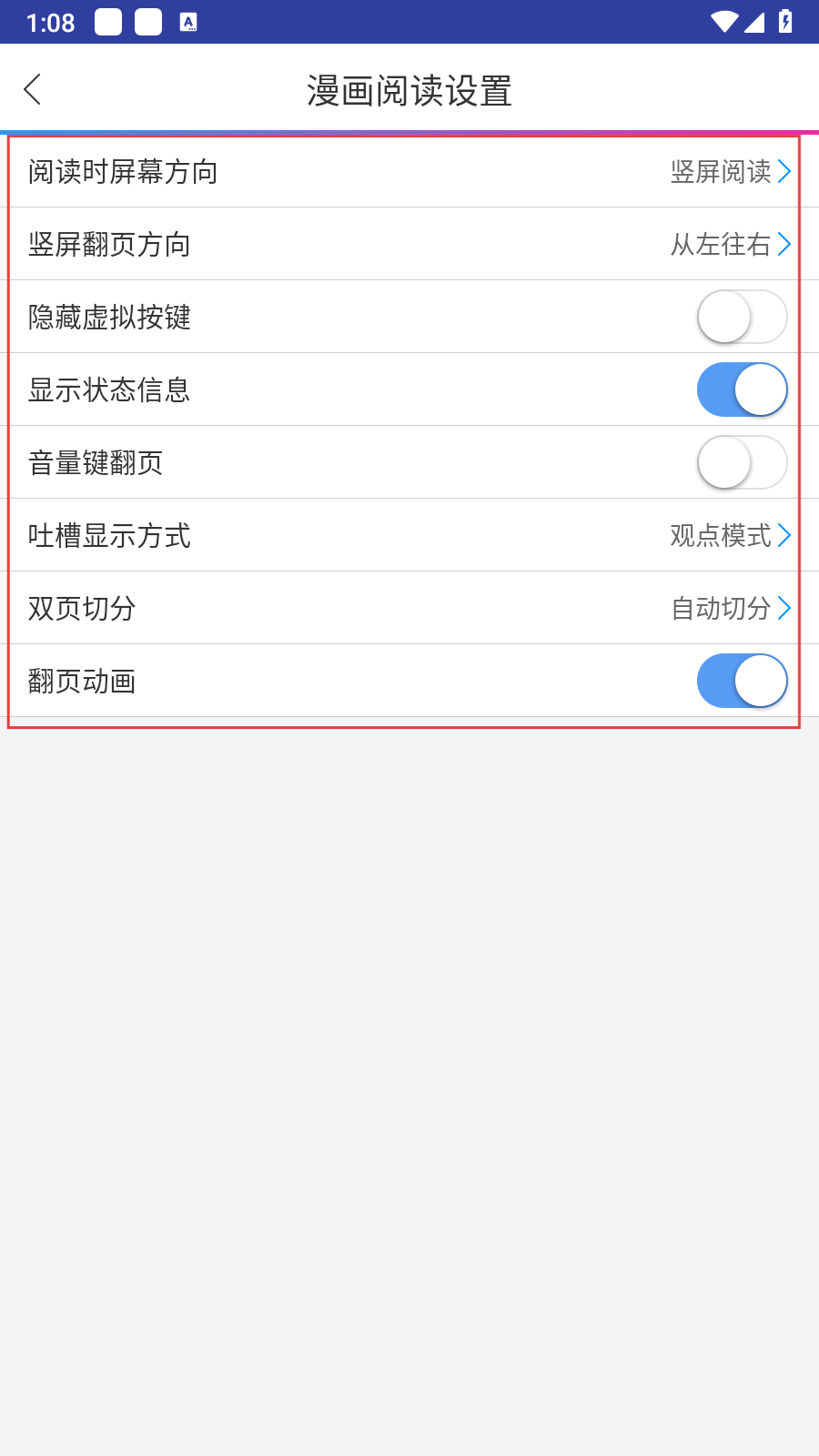Turn on 音量键翻页 switch
819x1456 pixels.
coord(742,462)
